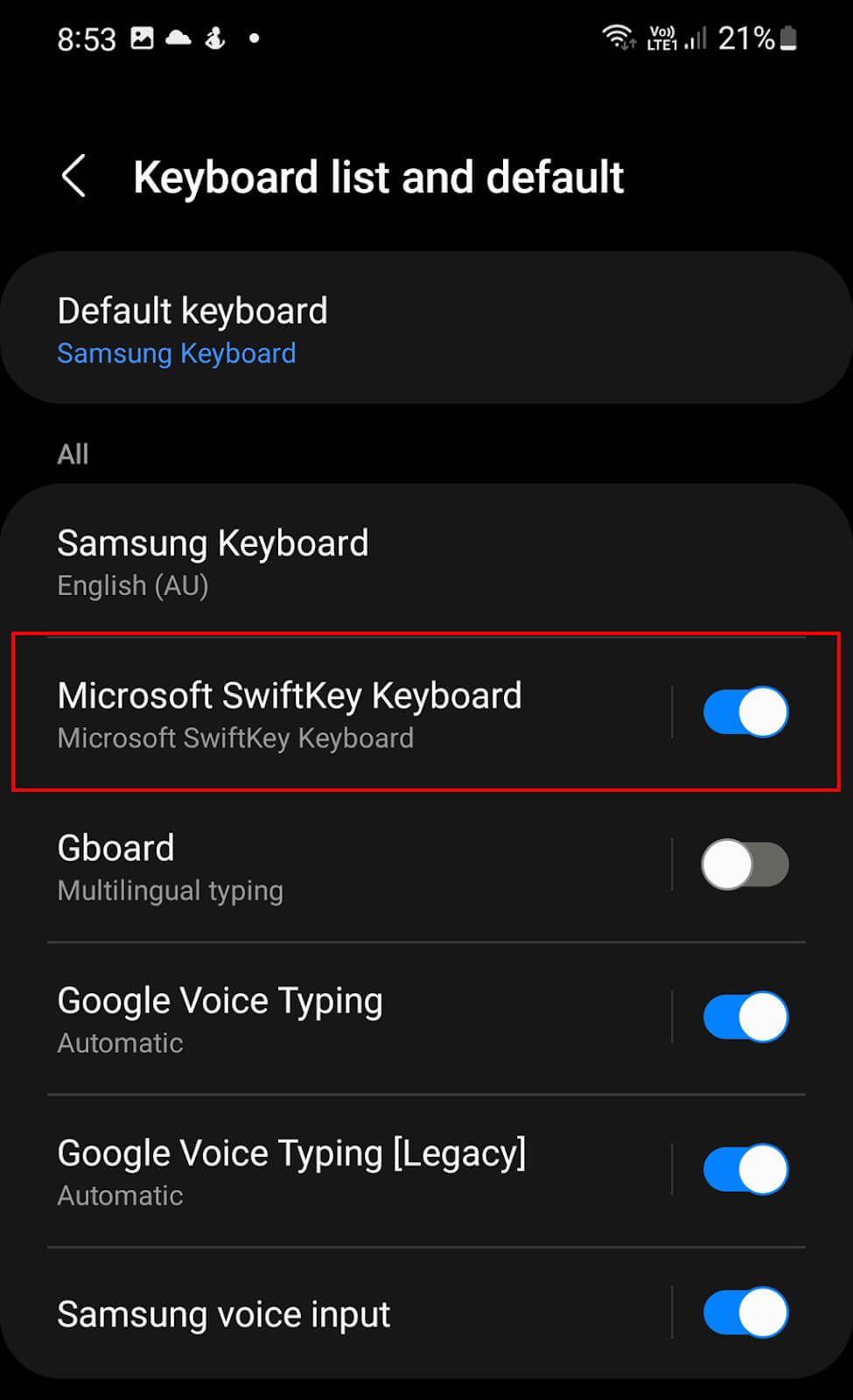
Task: Go back from Keyboard list and default
Action: pyautogui.click(x=74, y=176)
